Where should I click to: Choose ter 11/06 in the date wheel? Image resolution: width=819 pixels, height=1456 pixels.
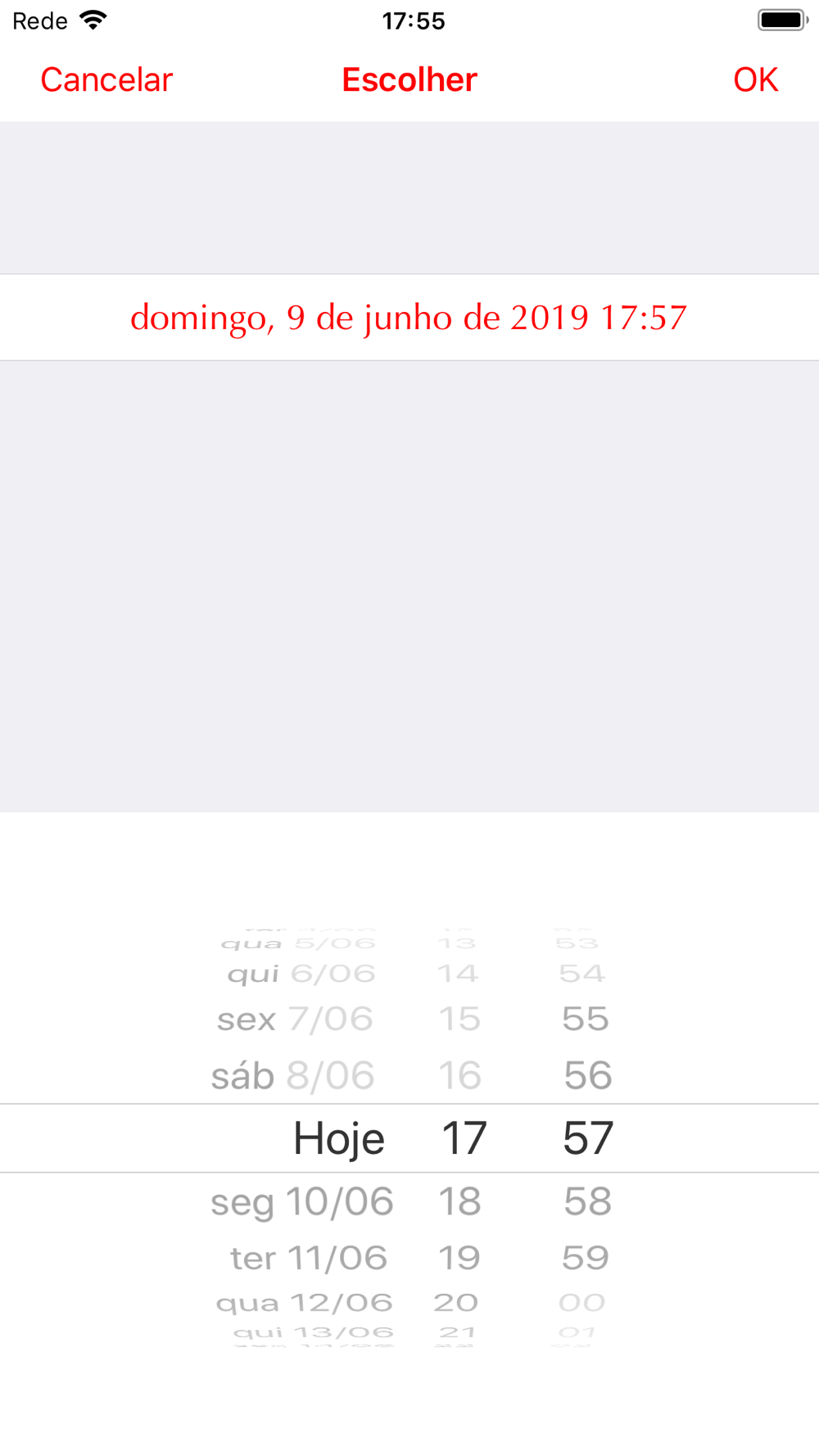point(308,1258)
